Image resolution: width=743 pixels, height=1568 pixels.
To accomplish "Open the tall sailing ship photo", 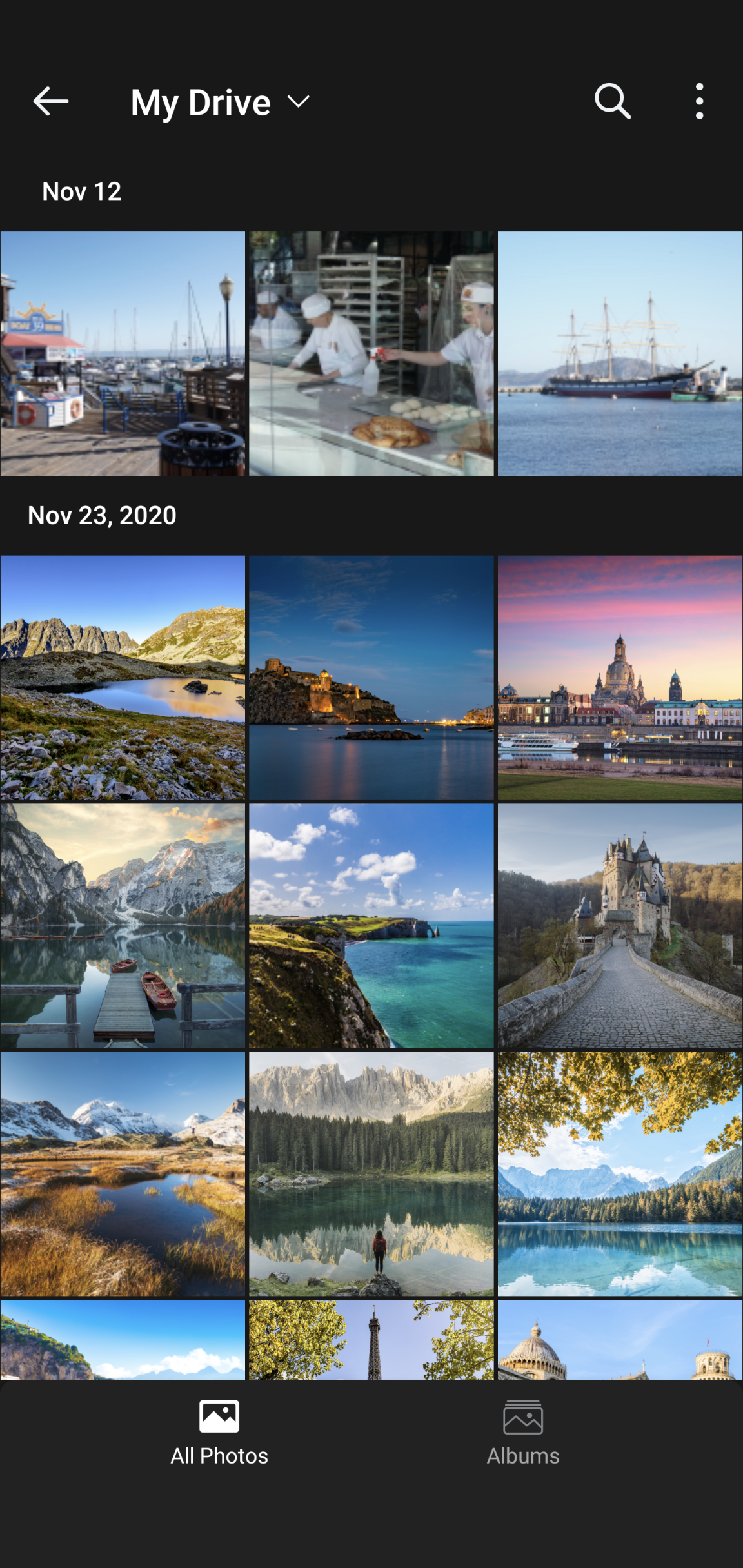I will coord(620,354).
